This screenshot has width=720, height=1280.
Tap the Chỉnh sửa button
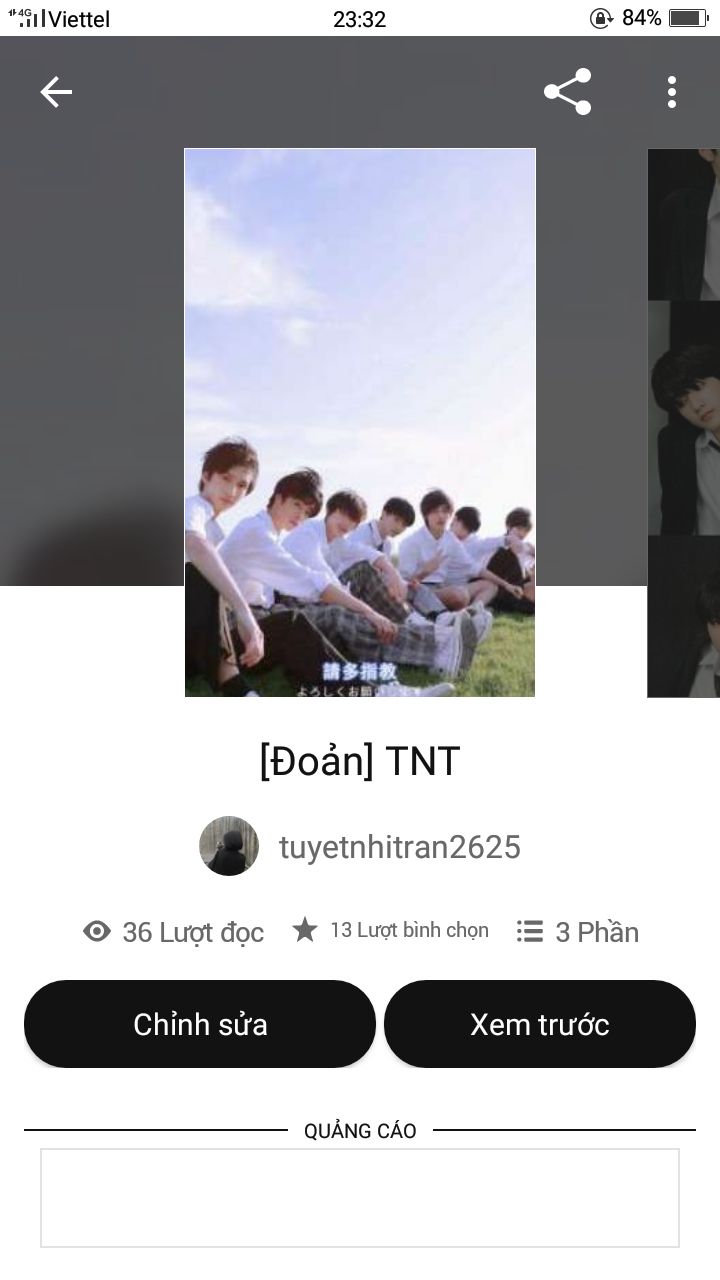tap(200, 1024)
